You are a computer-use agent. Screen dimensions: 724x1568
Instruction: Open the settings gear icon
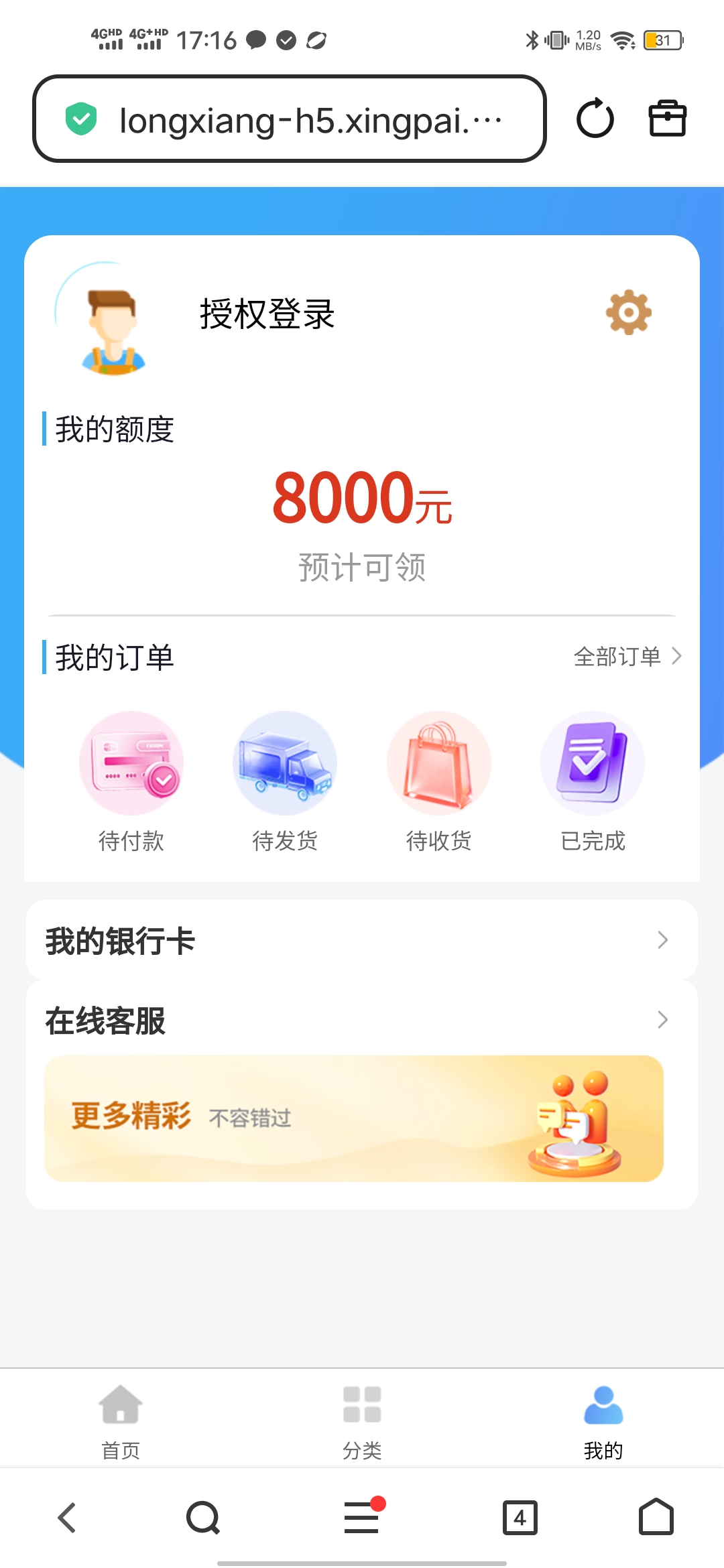tap(628, 312)
